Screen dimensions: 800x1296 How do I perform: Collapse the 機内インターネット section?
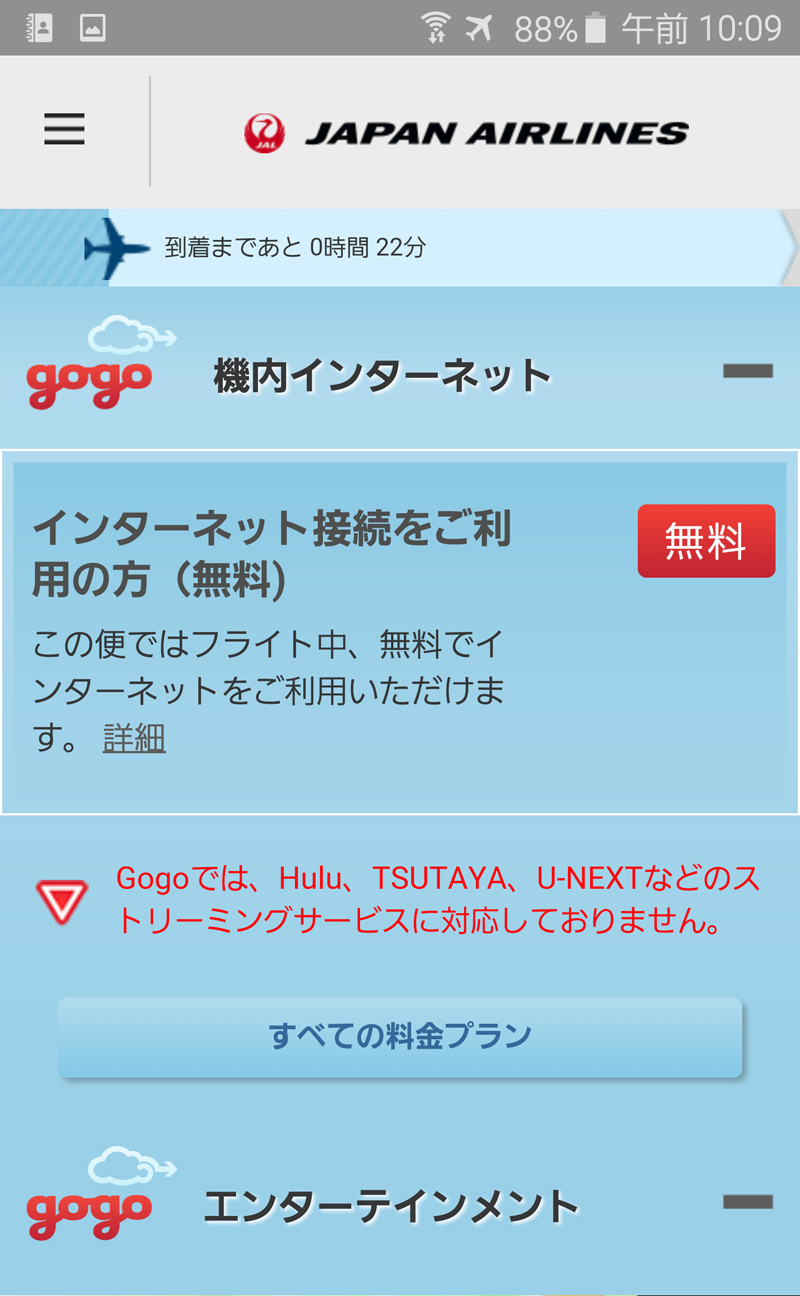coord(747,372)
